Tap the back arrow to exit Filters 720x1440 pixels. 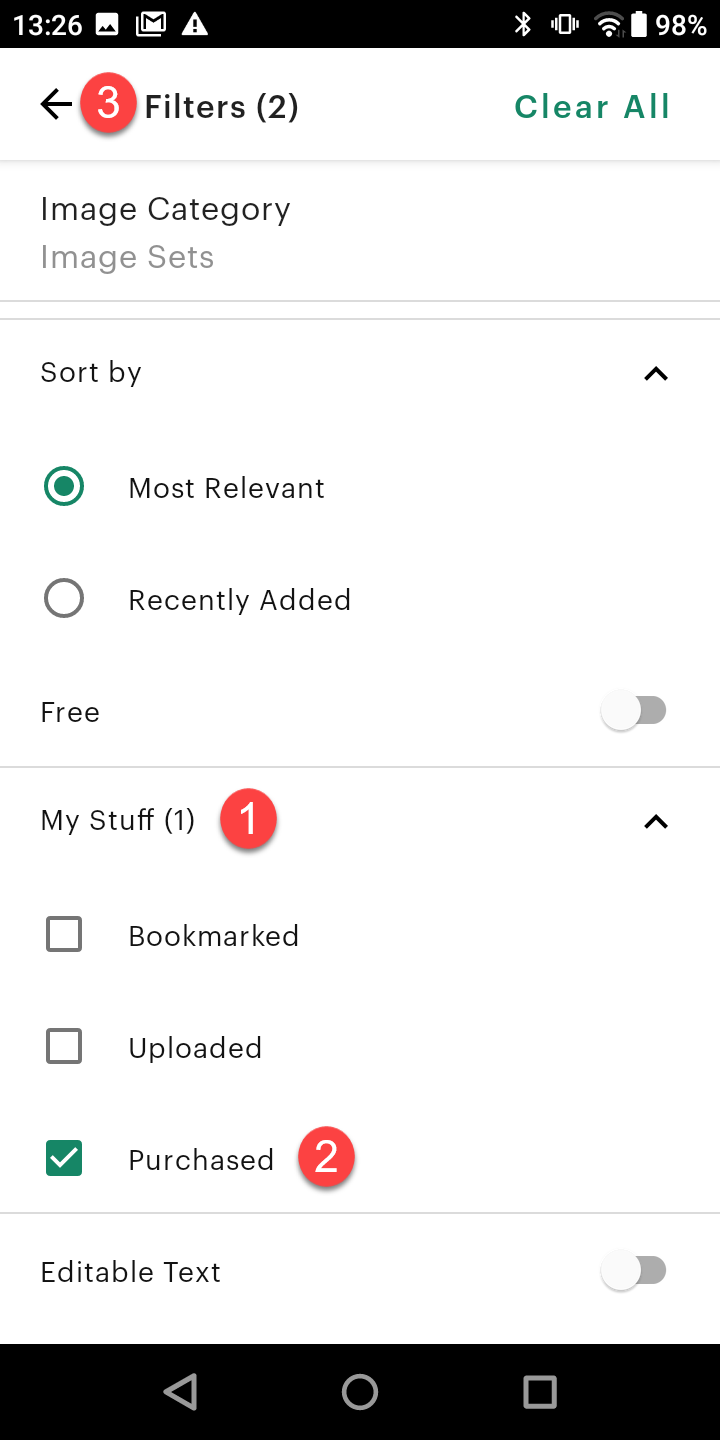click(55, 104)
